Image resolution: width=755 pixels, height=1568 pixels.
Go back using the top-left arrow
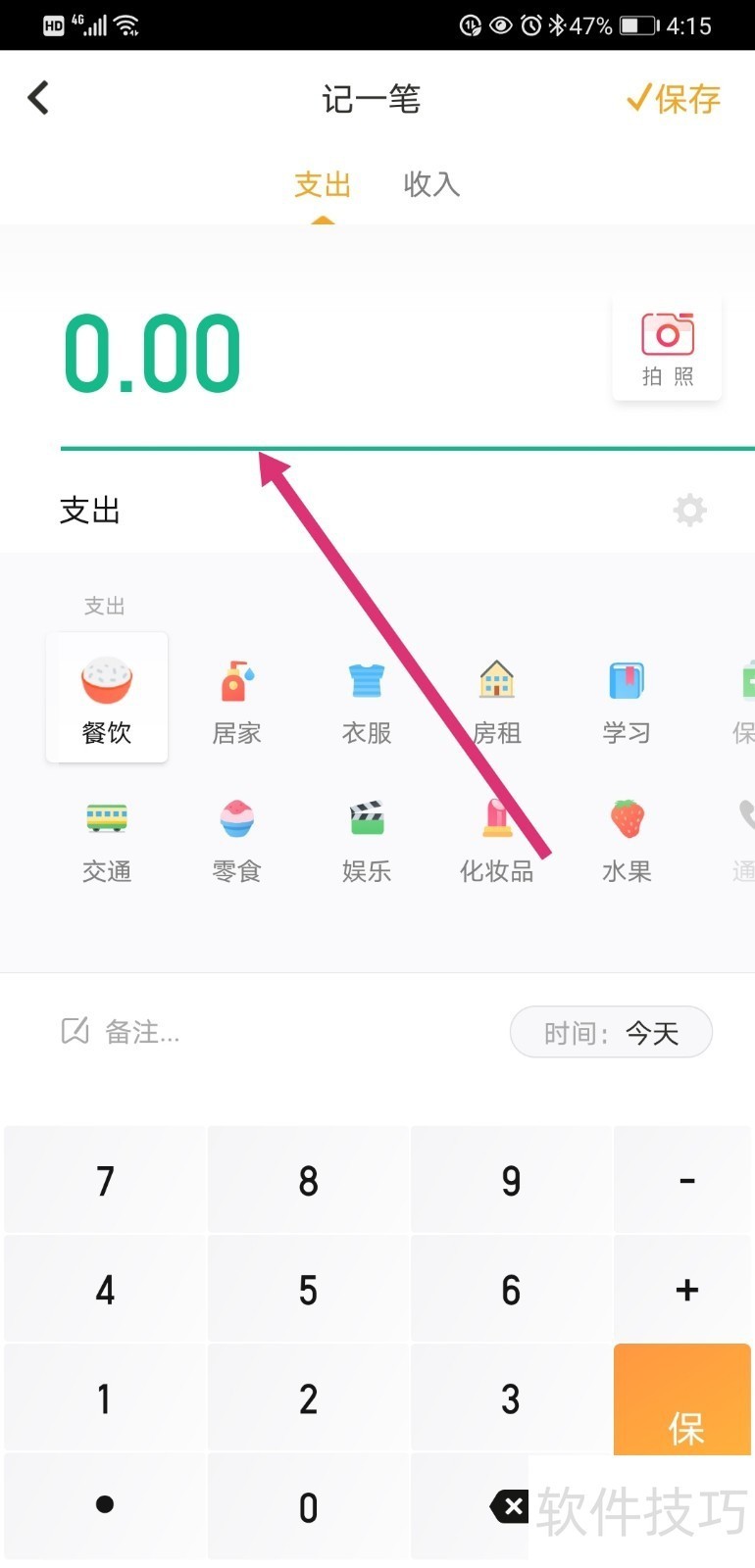coord(38,98)
